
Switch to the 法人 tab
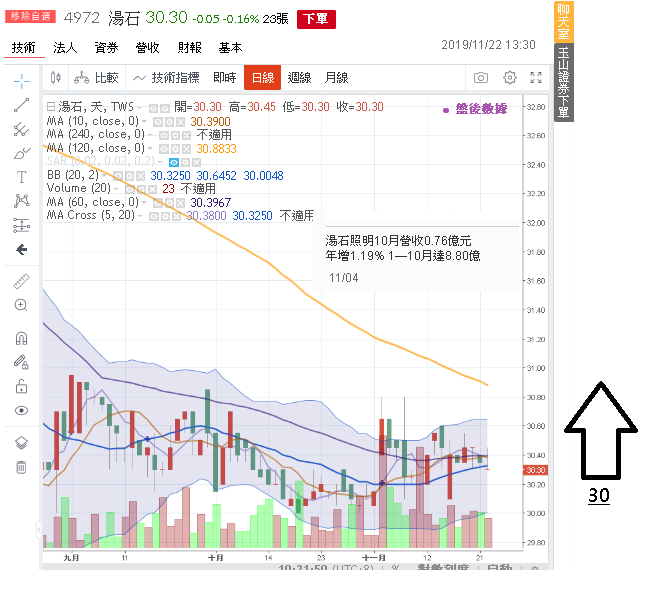(64, 47)
